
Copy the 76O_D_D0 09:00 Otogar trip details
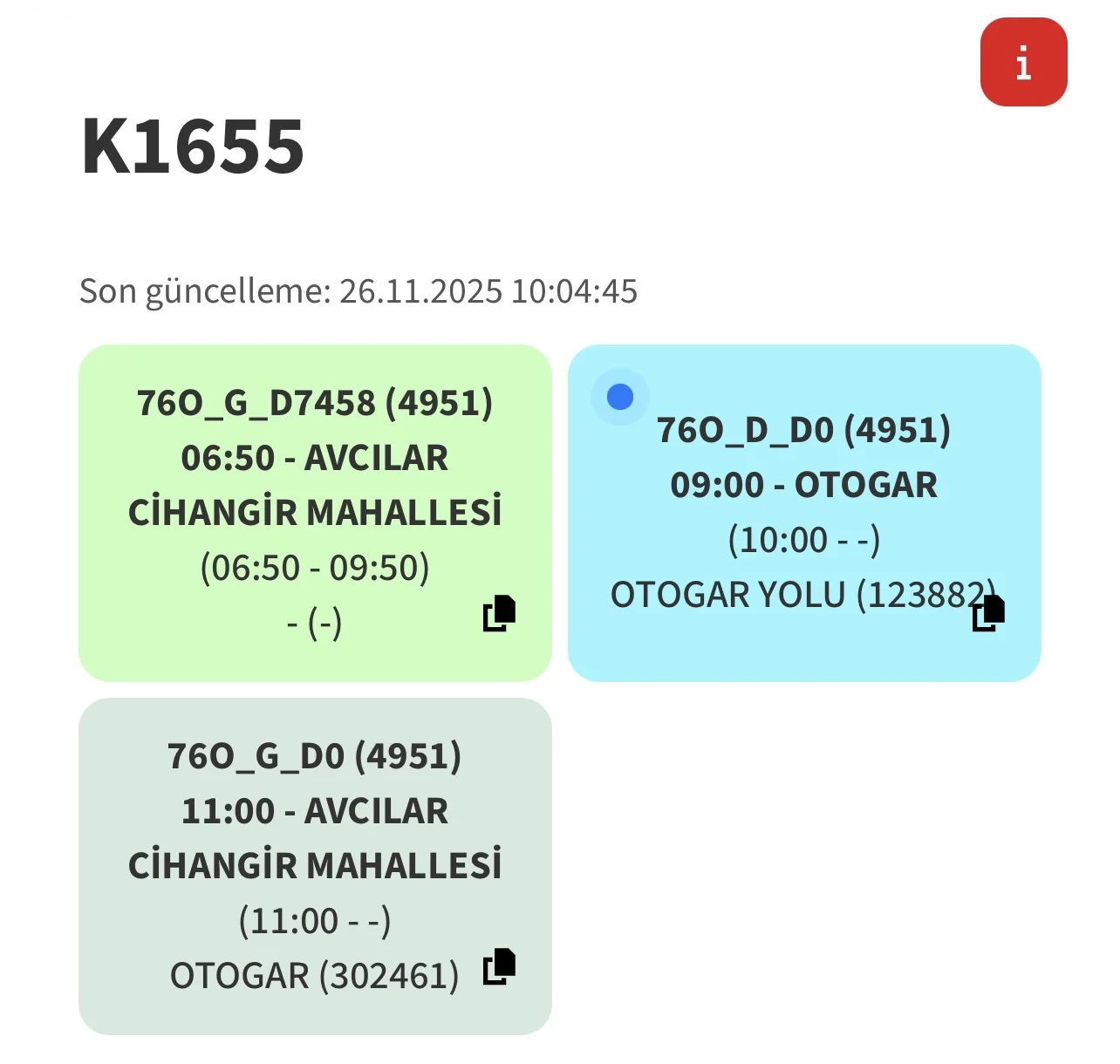(x=988, y=613)
